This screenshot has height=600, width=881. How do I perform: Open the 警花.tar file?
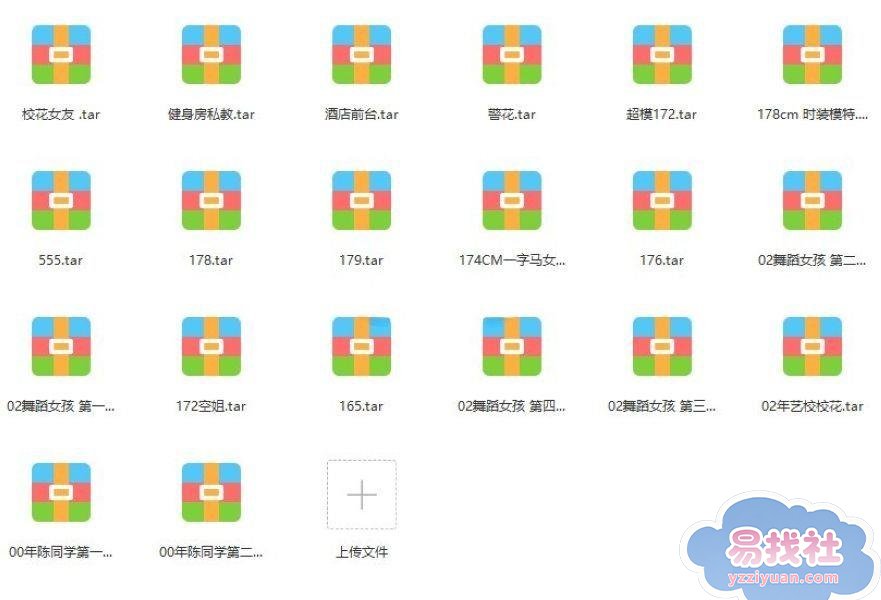(511, 54)
